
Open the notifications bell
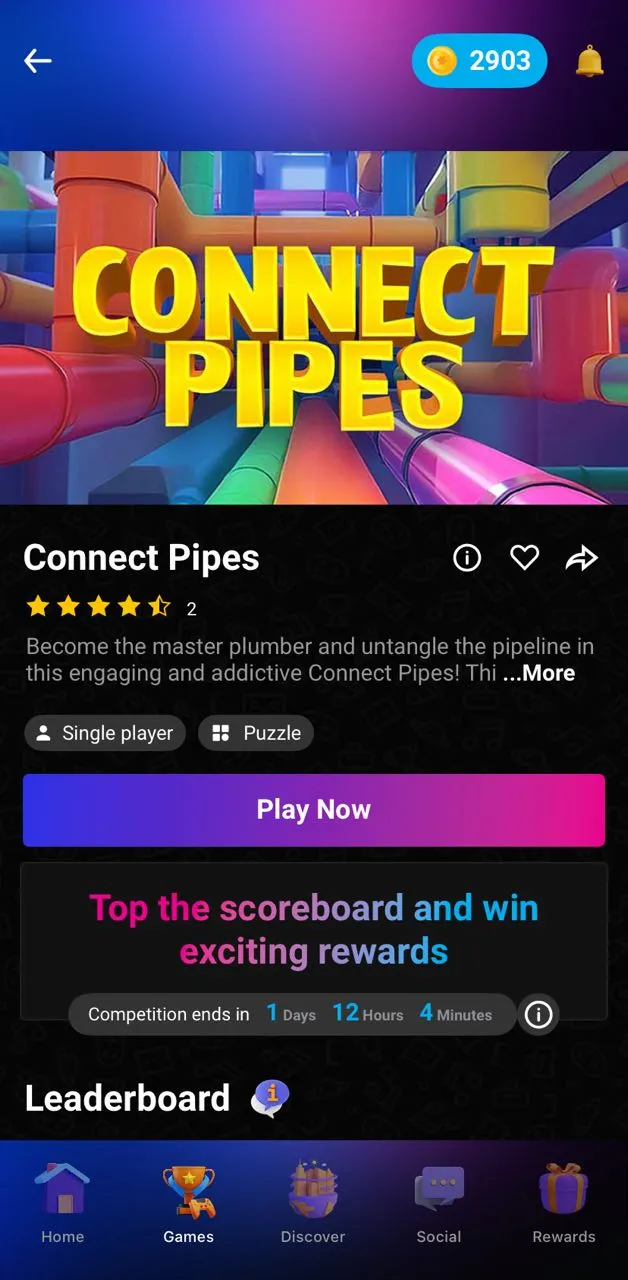pyautogui.click(x=590, y=61)
